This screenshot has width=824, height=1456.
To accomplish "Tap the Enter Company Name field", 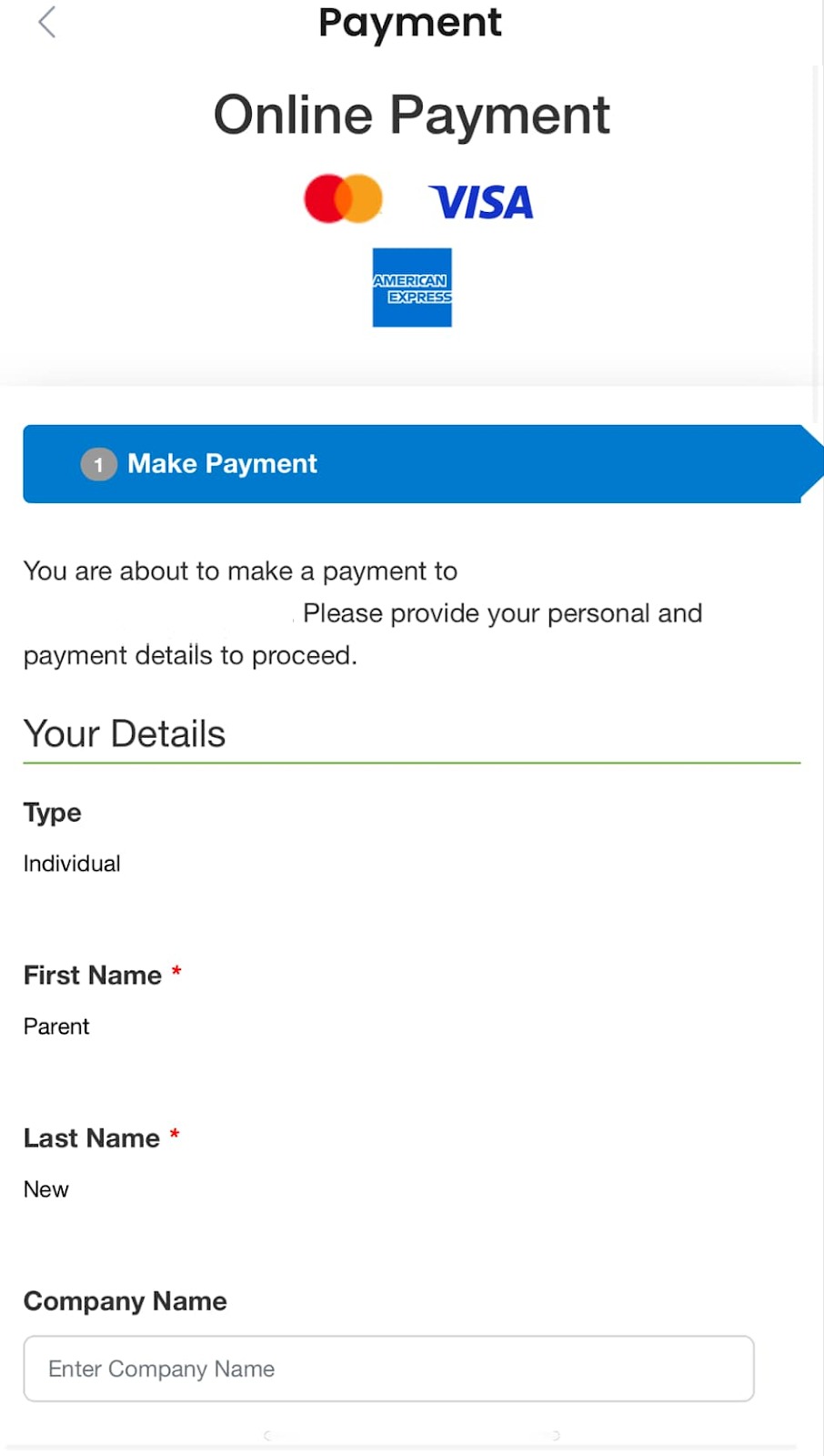I will pyautogui.click(x=388, y=1368).
